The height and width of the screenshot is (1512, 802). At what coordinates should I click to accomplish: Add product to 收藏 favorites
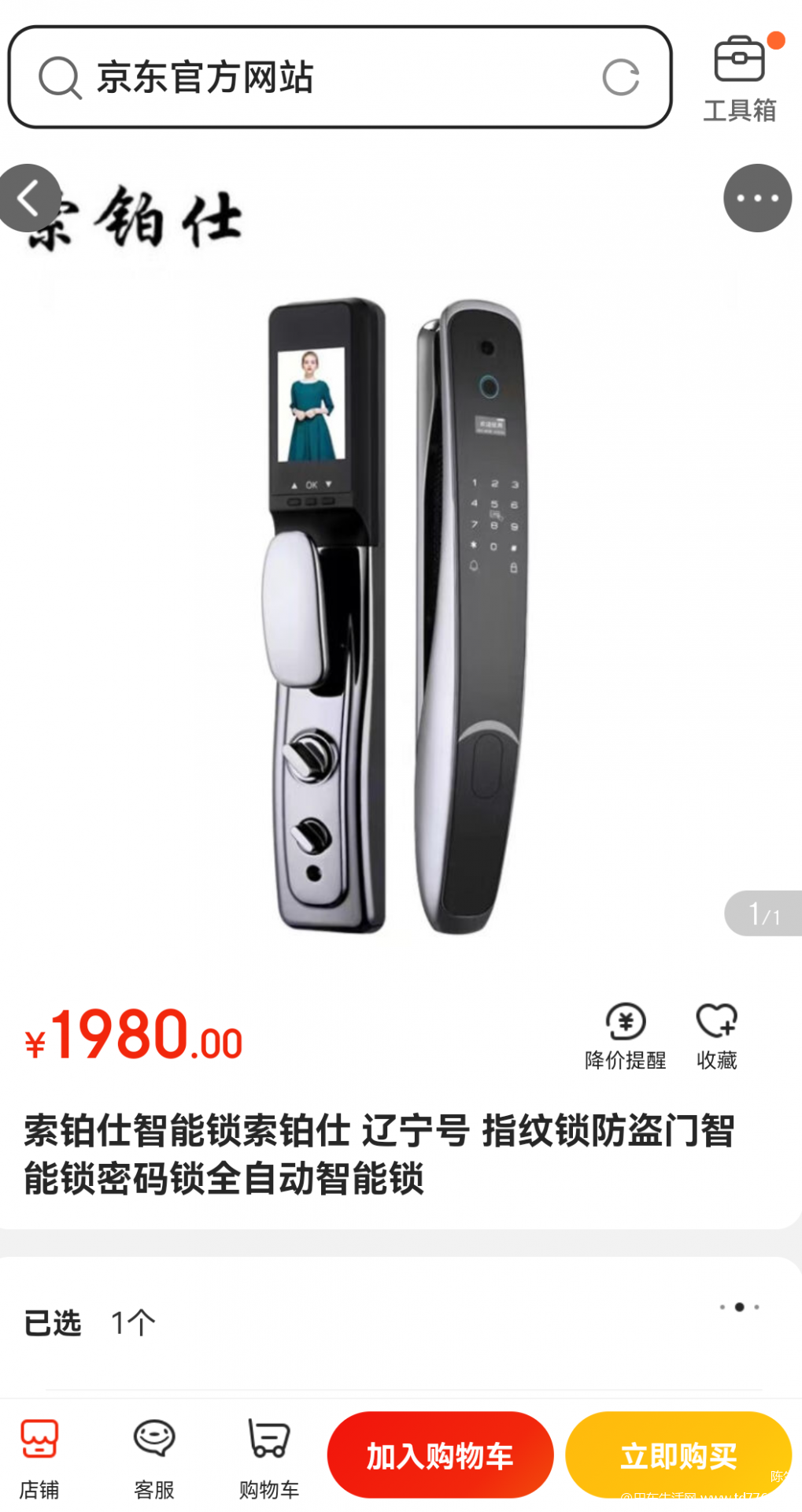click(x=716, y=1036)
